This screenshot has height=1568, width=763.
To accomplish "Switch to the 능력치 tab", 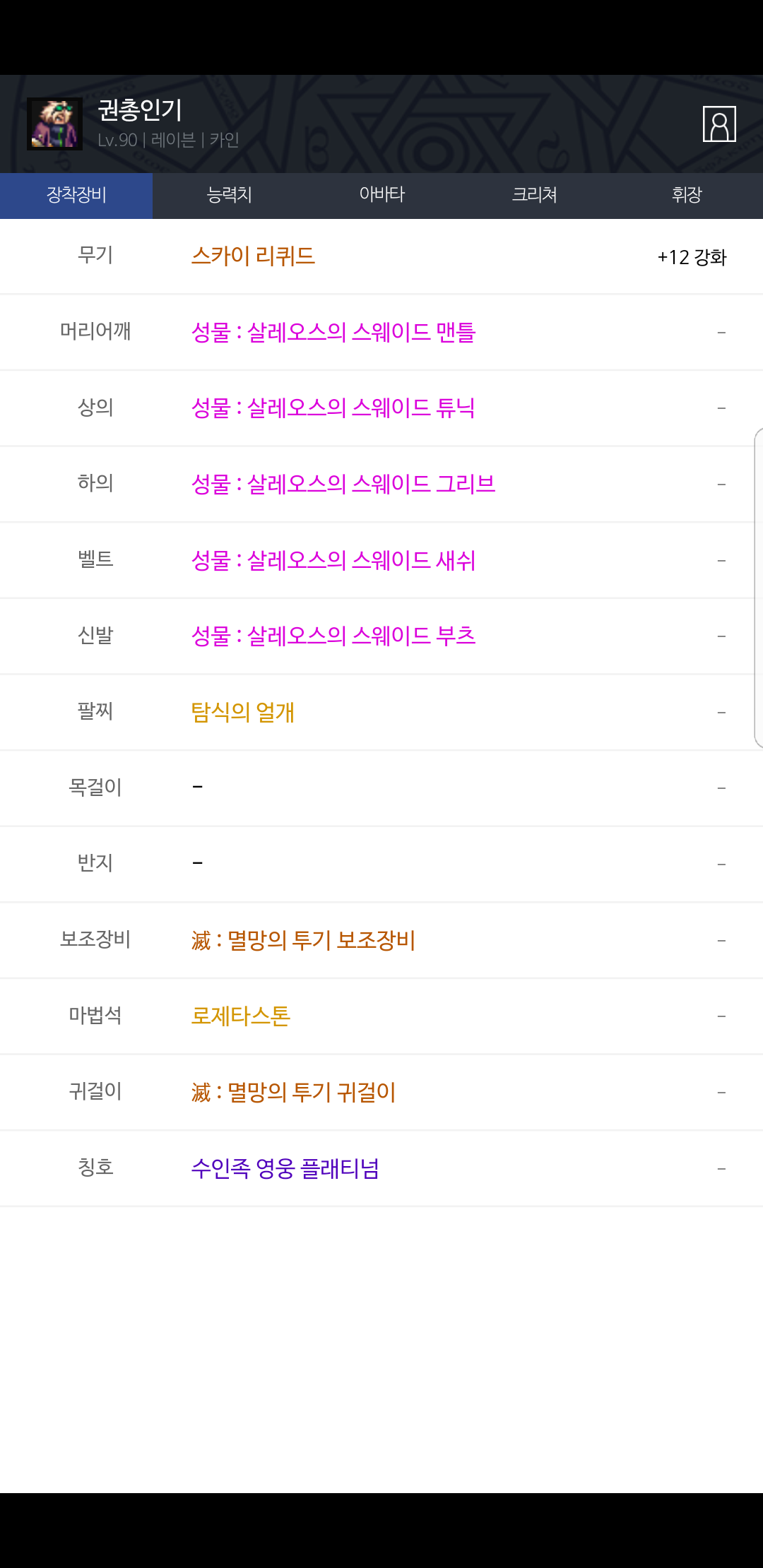I will point(229,195).
